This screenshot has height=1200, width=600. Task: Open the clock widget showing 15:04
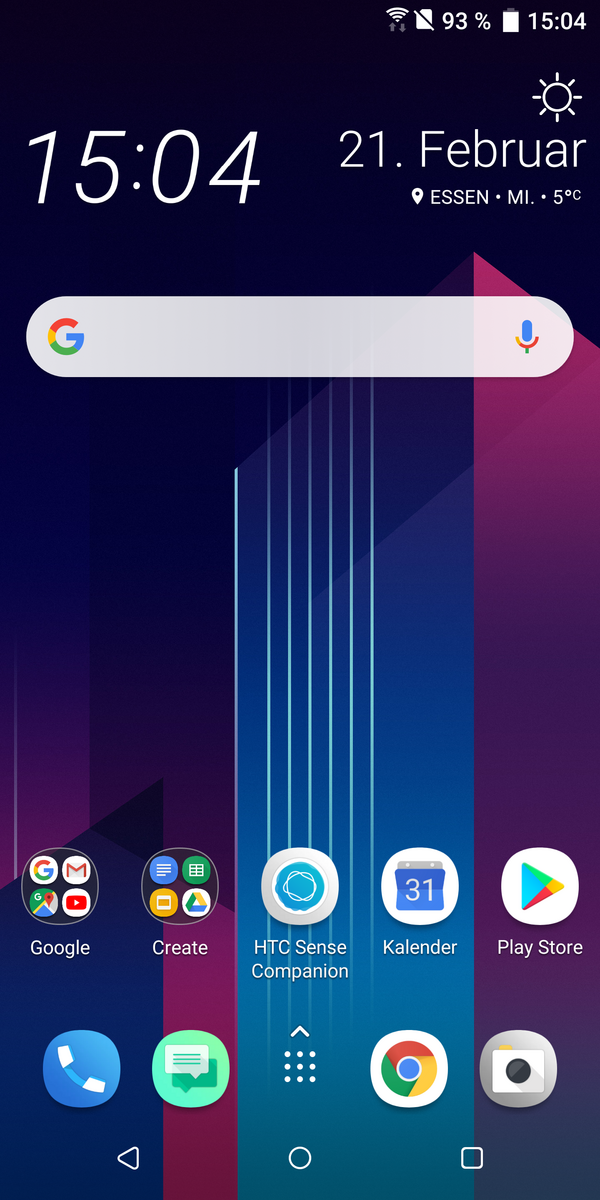tap(143, 167)
